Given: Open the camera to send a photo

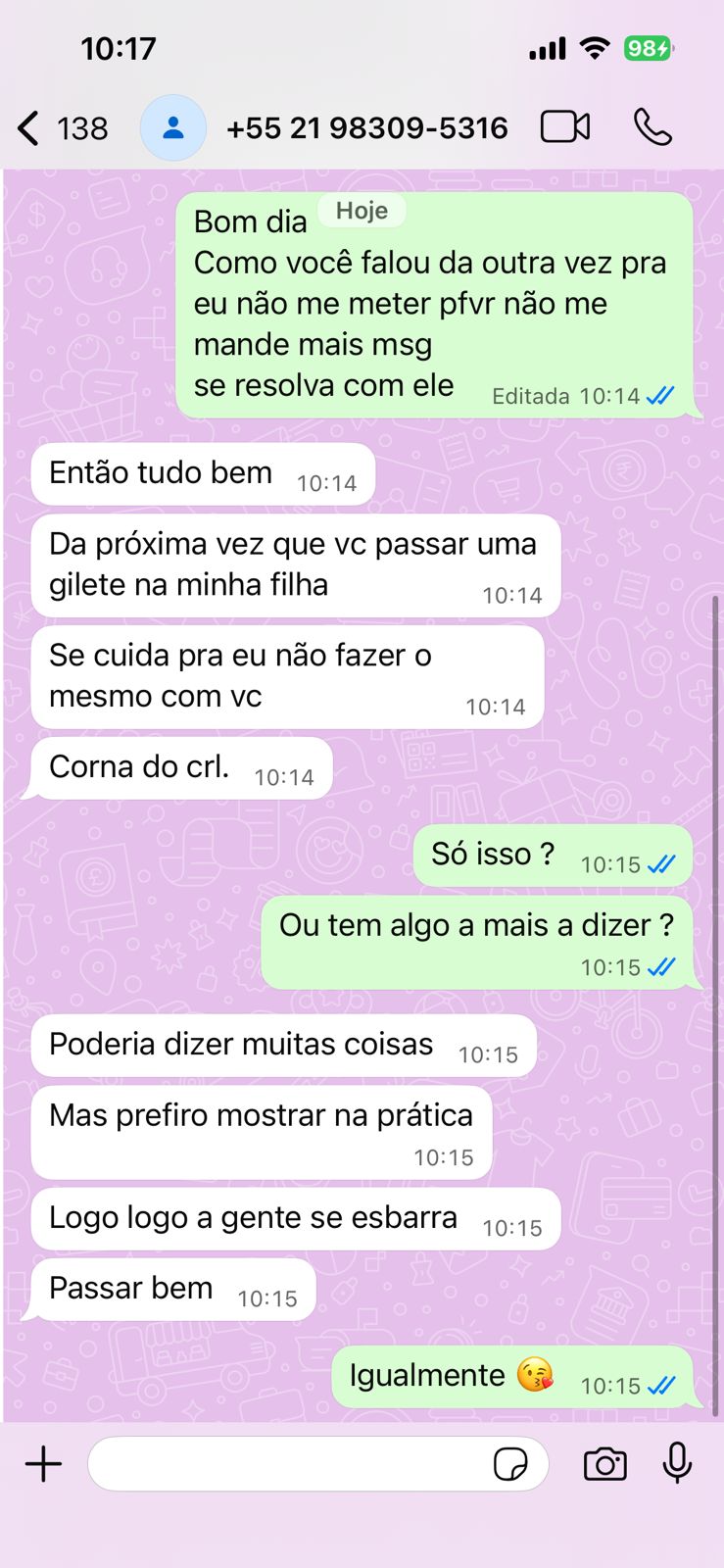Looking at the screenshot, I should pos(604,1464).
